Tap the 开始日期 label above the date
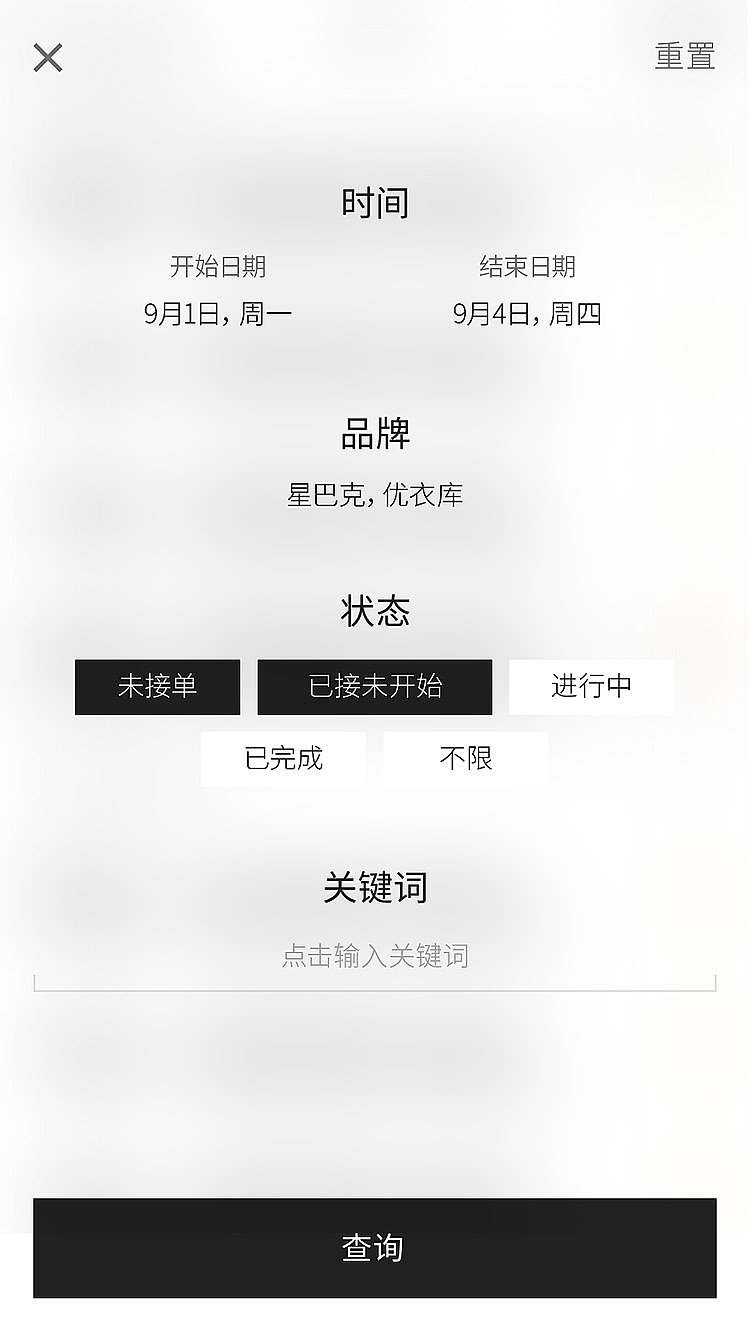 [x=221, y=267]
